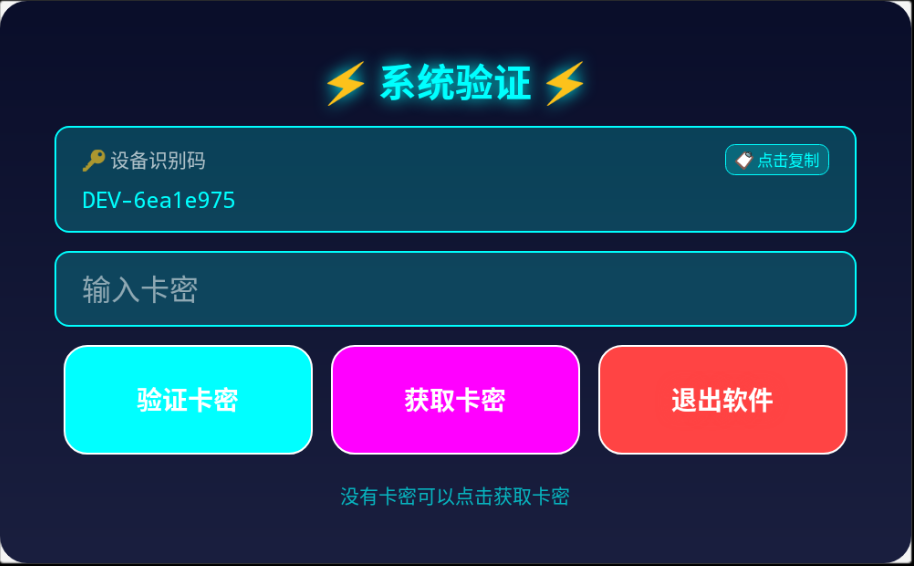Open 获取卡密 to get a key
Image resolution: width=914 pixels, height=566 pixels.
455,400
